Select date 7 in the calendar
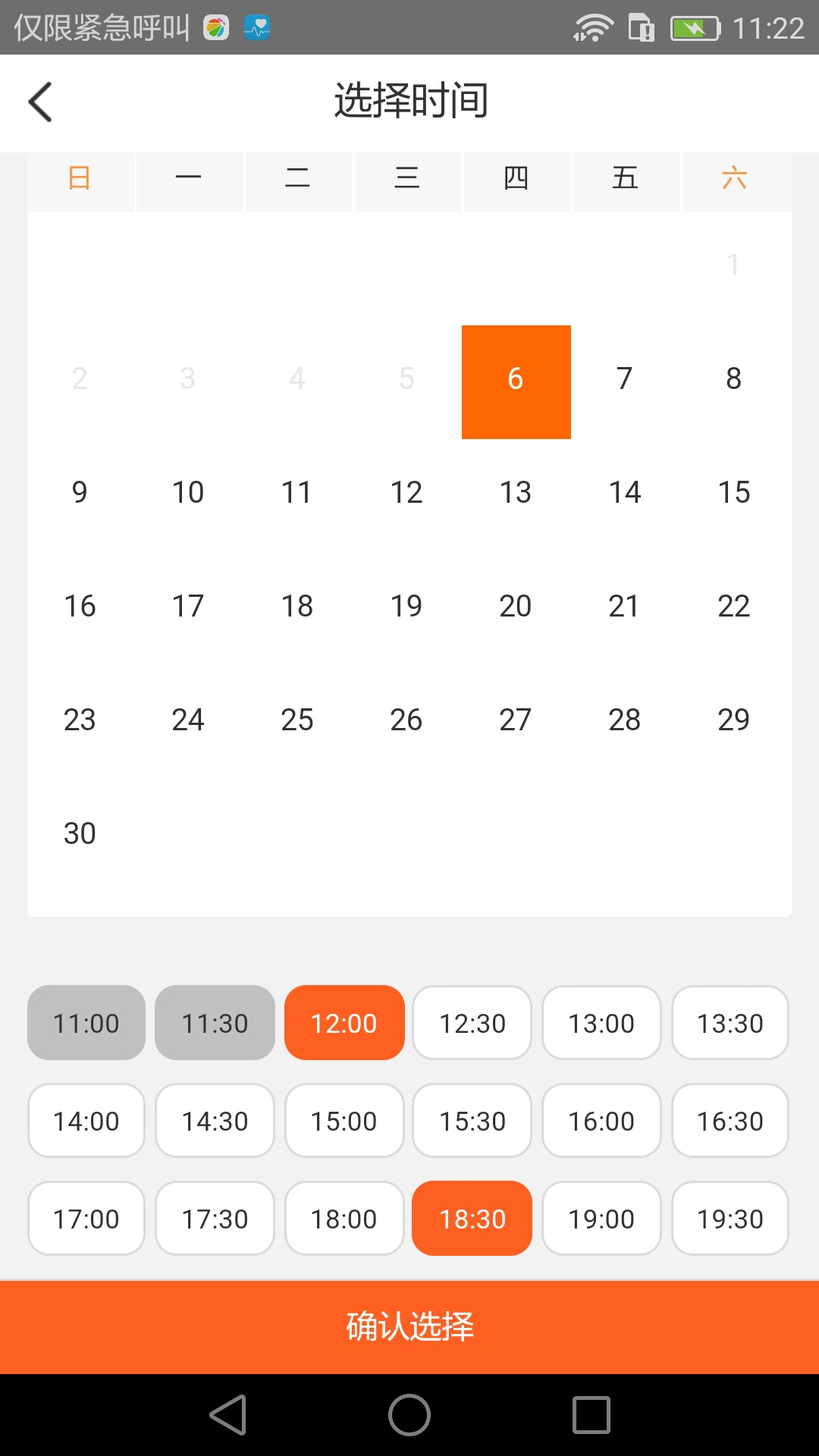 pyautogui.click(x=624, y=378)
